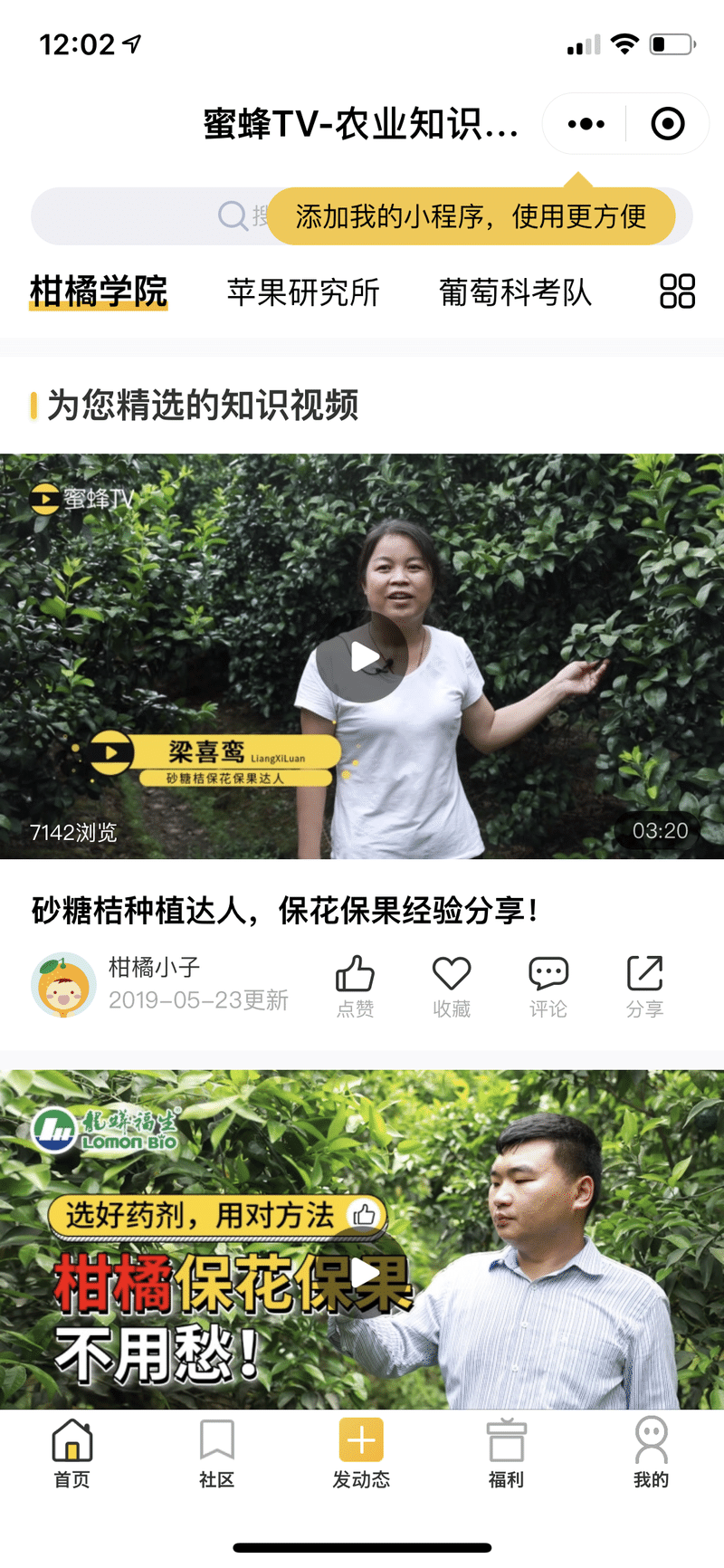Tap 发动态 to post an update
This screenshot has width=724, height=1568.
pos(361,1454)
